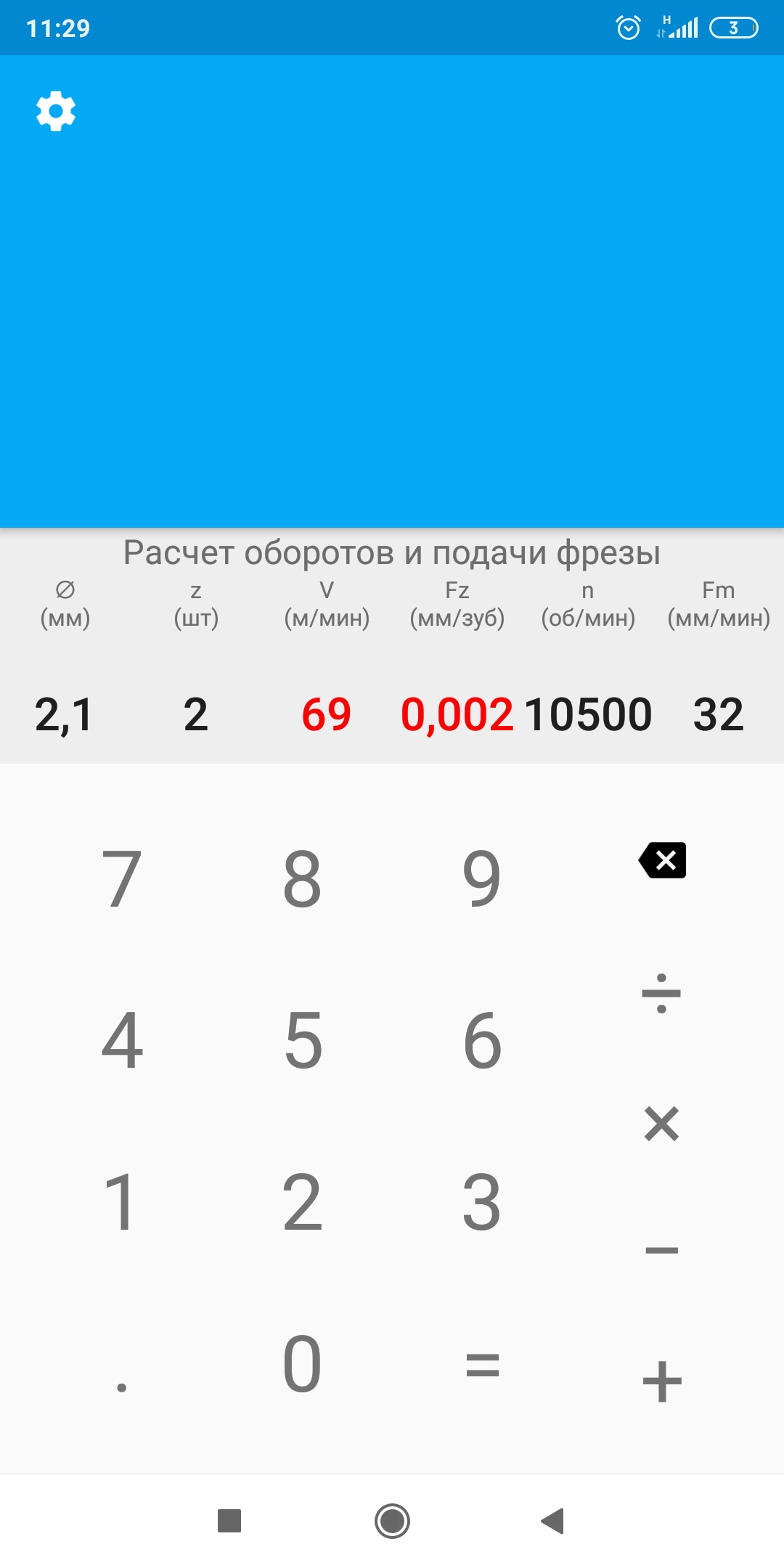Open settings gear icon

(56, 111)
